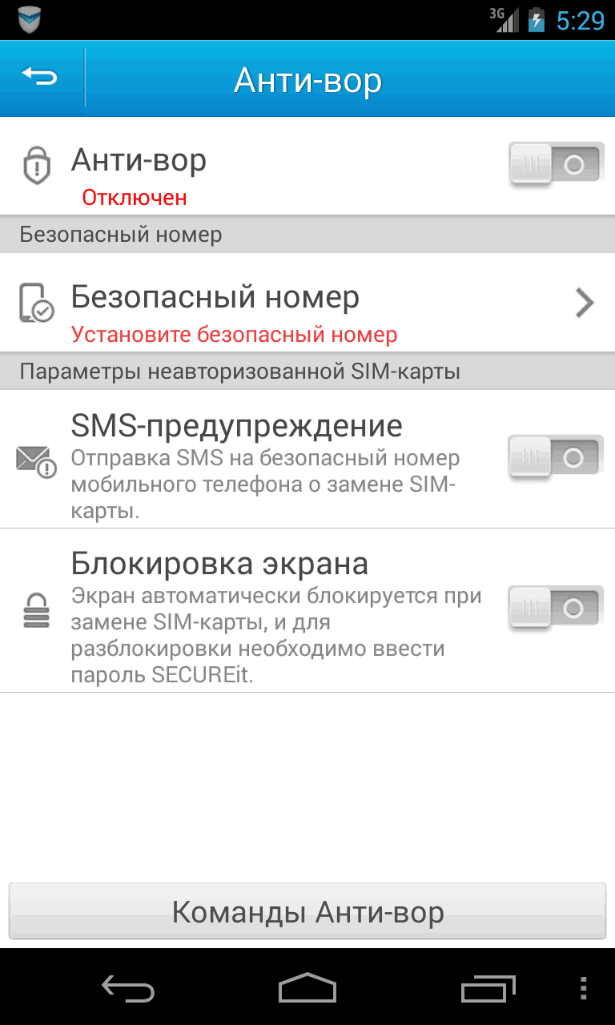
Task: Turn on SMS-предупреждение
Action: click(x=555, y=457)
